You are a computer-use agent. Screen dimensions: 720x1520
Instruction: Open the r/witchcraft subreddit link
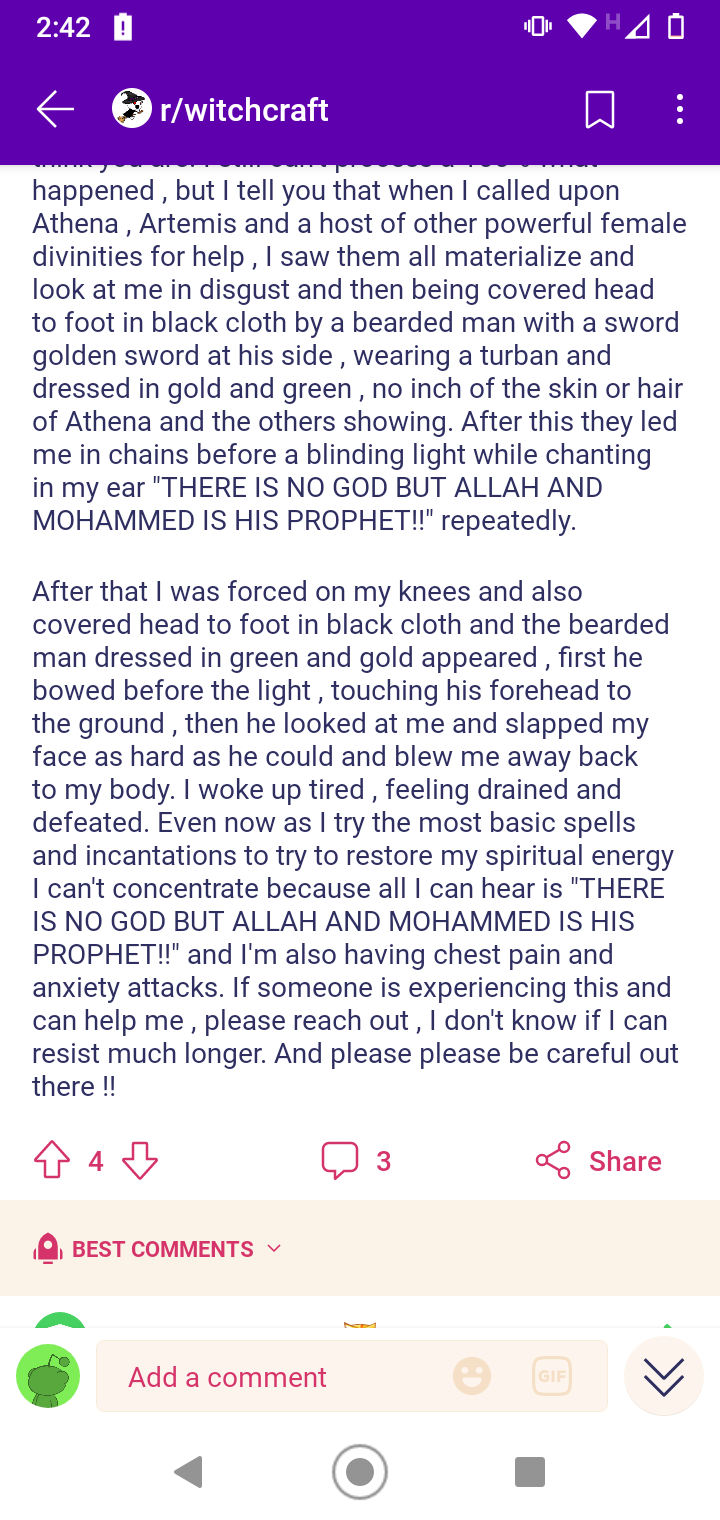220,109
